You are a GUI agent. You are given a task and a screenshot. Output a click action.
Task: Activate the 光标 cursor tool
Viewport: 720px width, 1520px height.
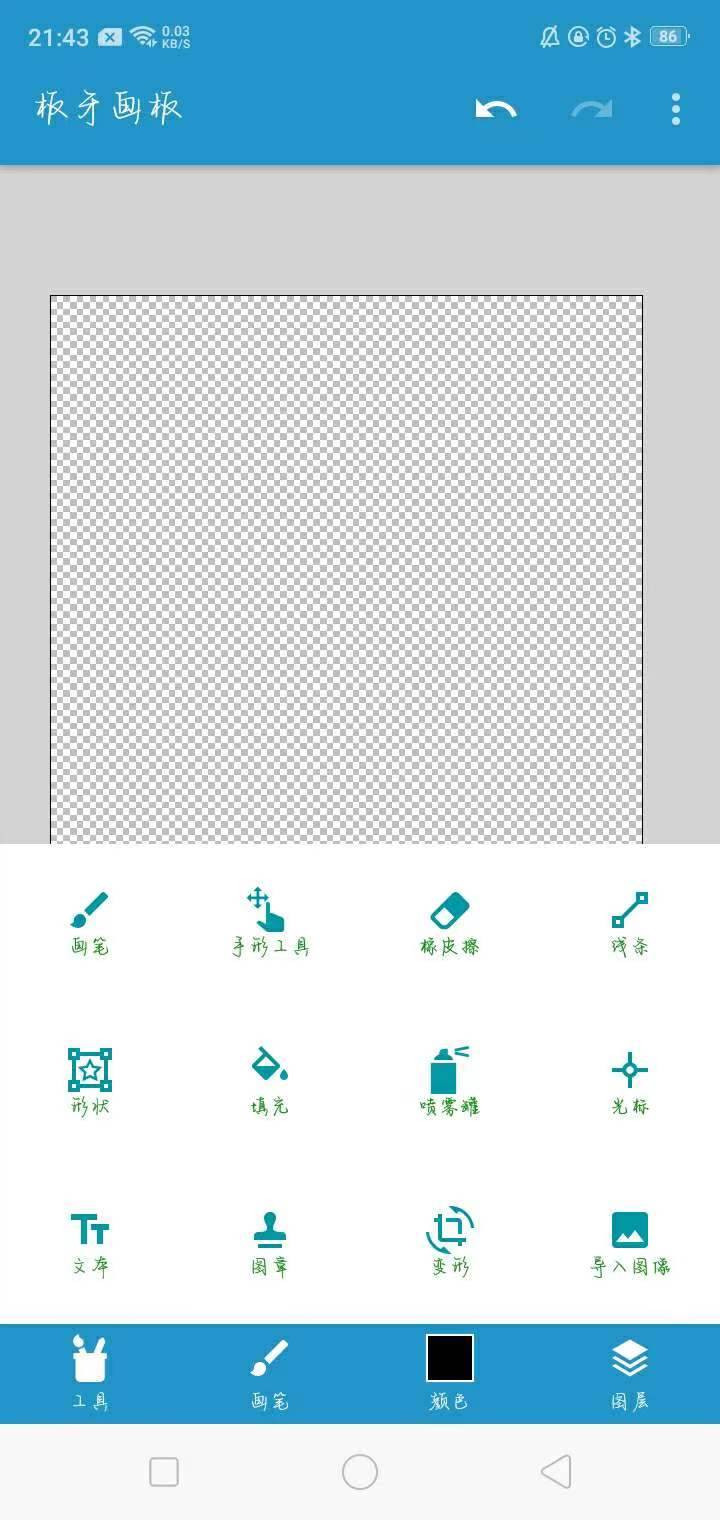630,1082
